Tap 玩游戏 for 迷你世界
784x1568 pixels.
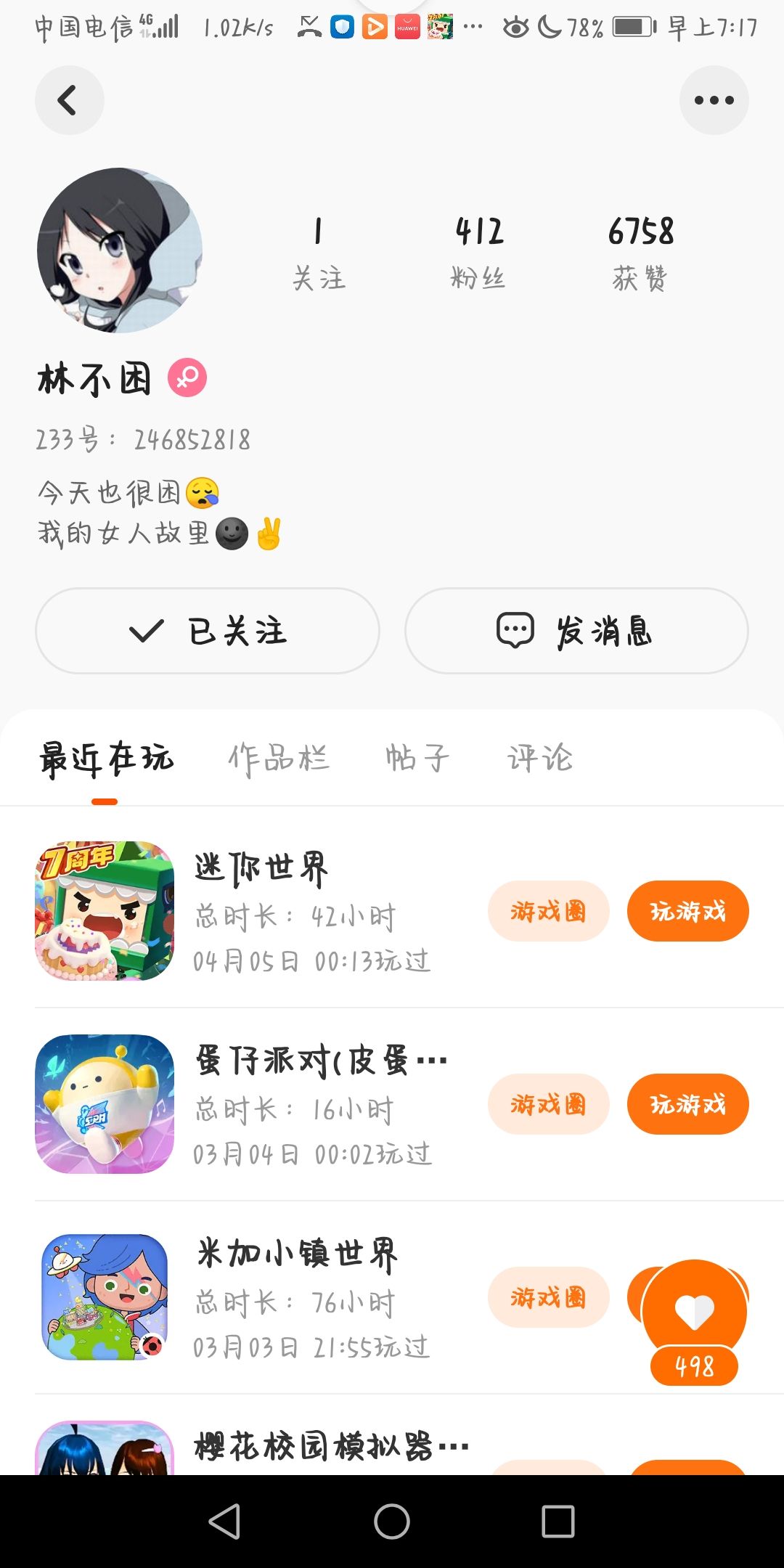point(687,911)
